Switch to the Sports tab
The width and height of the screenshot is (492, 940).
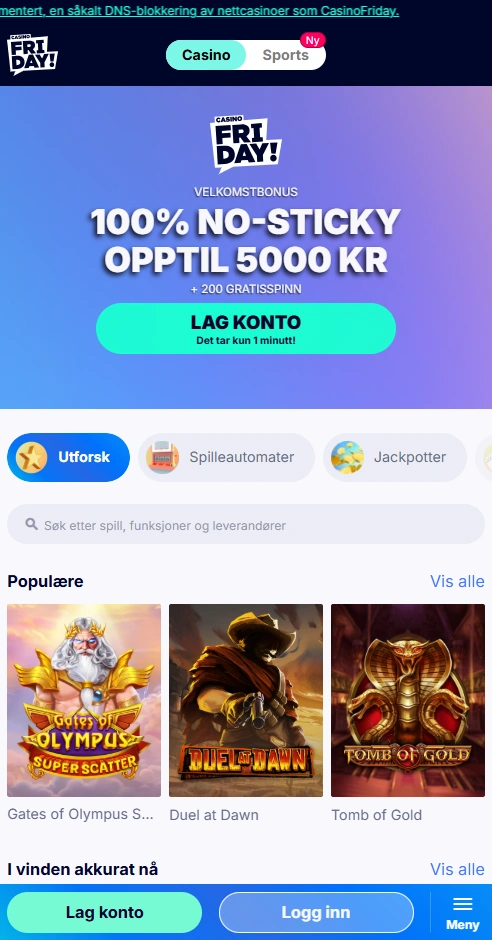tap(286, 55)
